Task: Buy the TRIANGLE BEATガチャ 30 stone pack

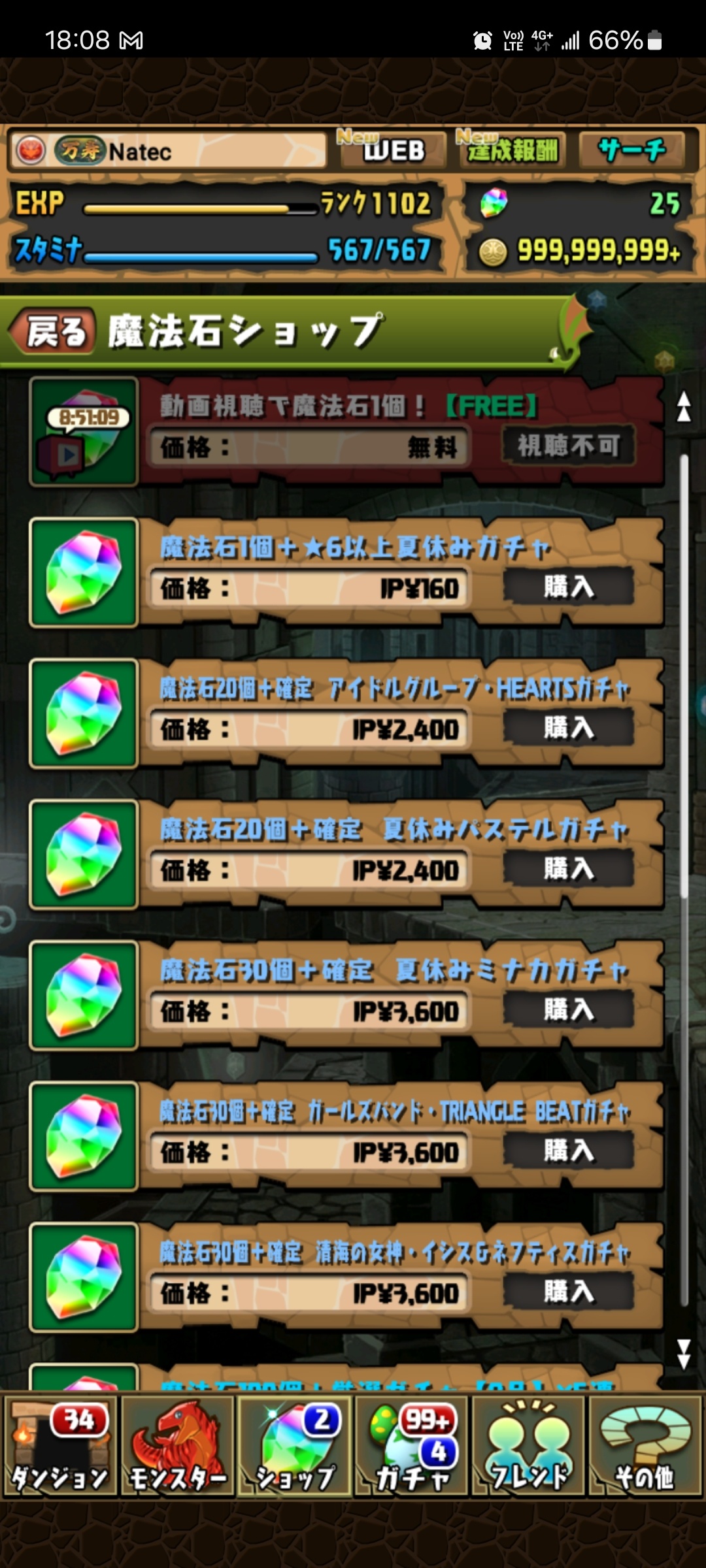Action: (x=568, y=1151)
